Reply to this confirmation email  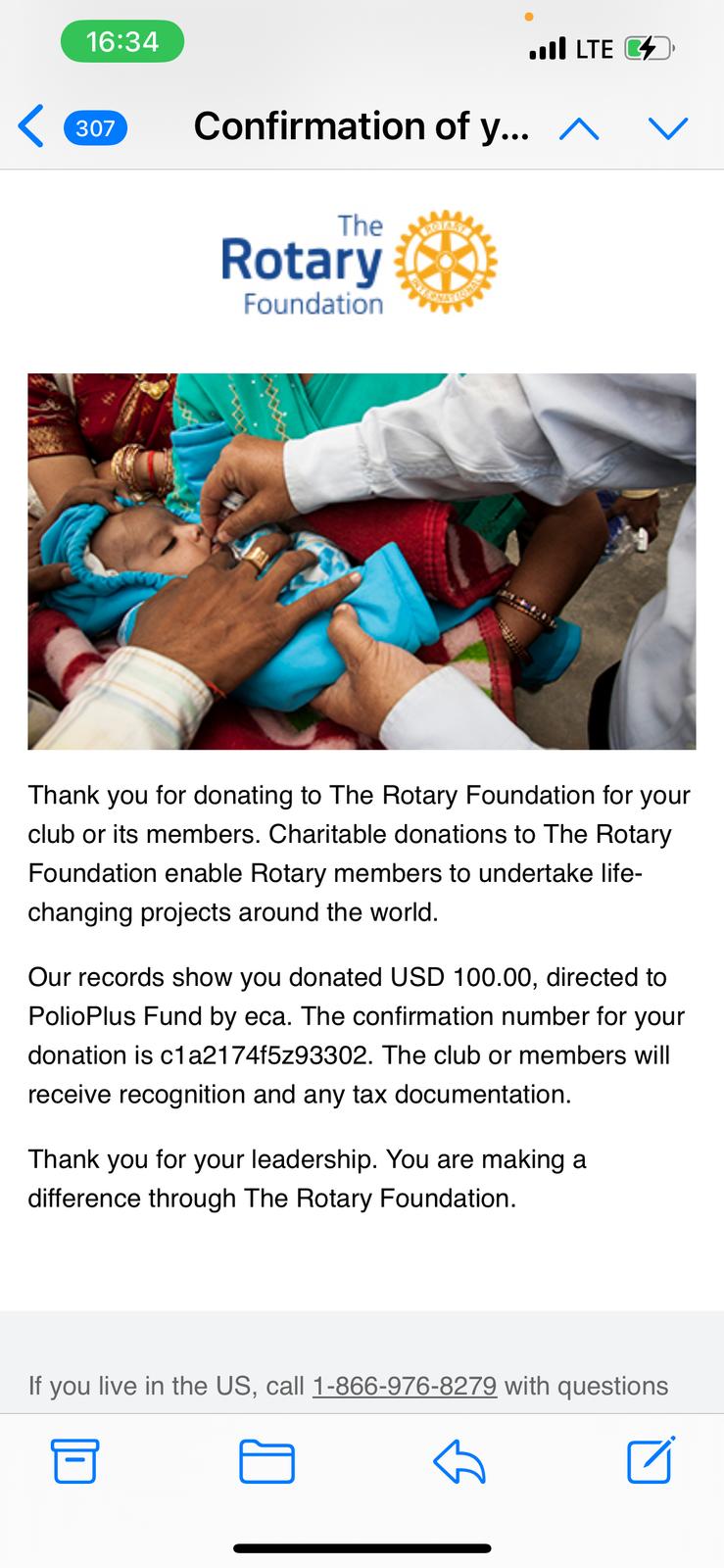point(459,1463)
